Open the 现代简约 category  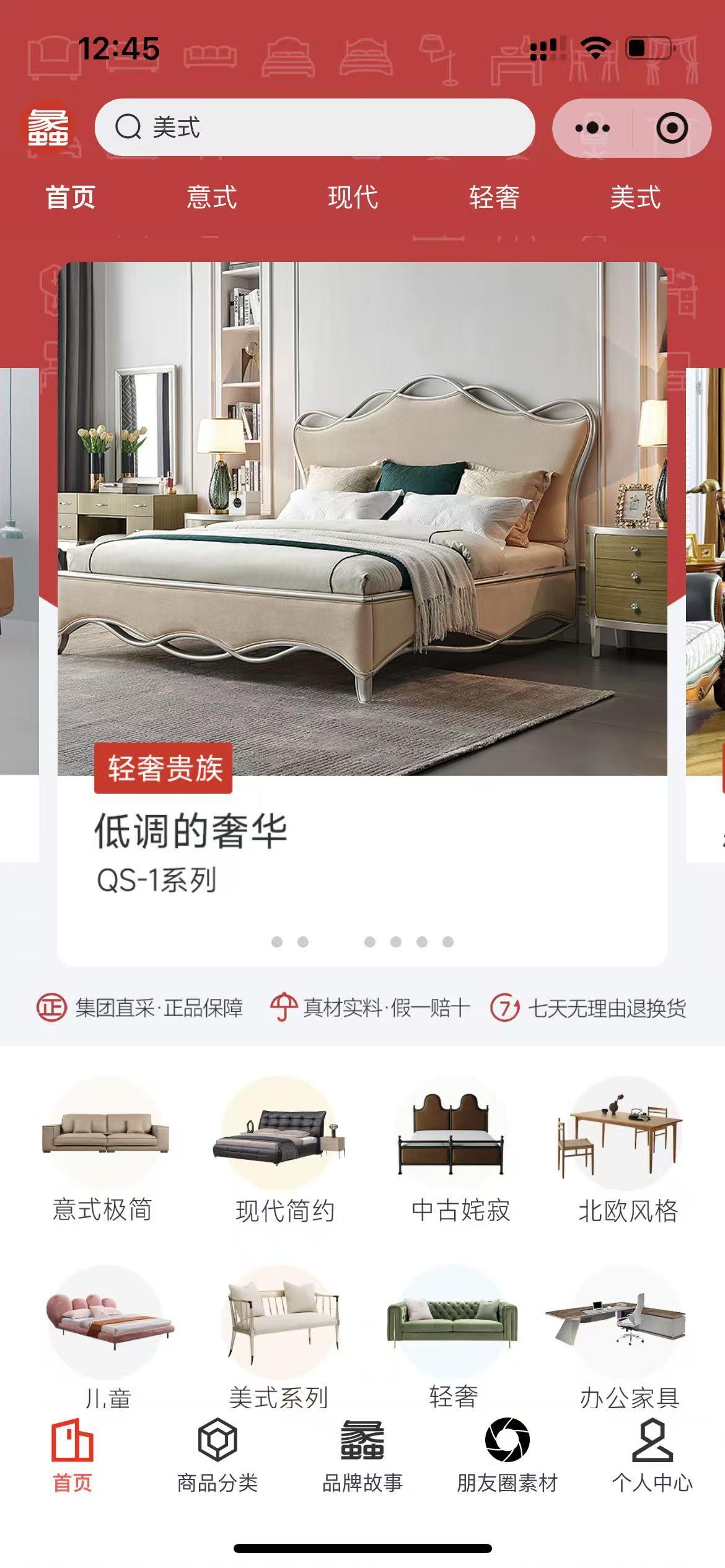pyautogui.click(x=284, y=1152)
